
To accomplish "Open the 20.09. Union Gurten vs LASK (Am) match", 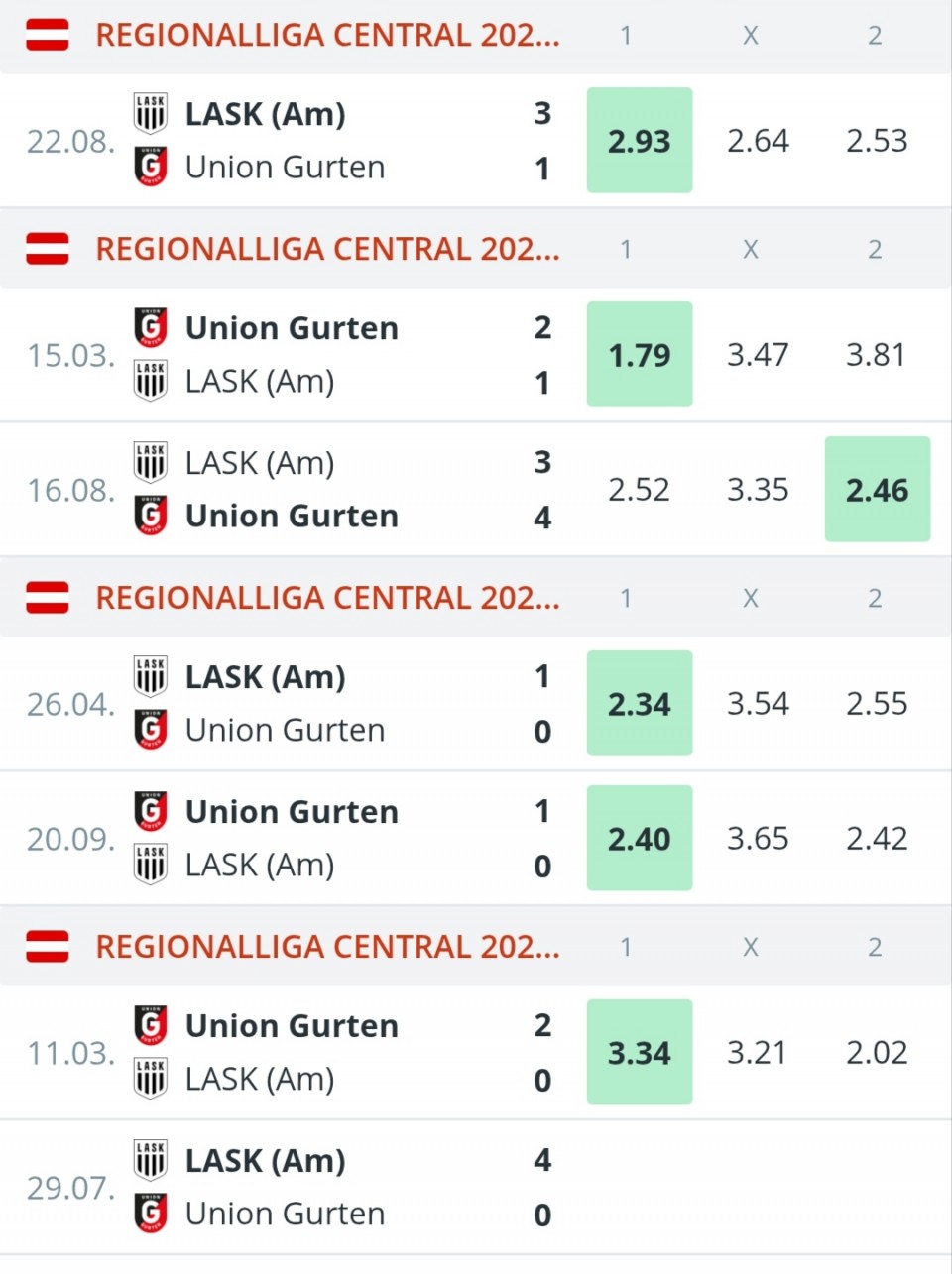I will 297,839.
